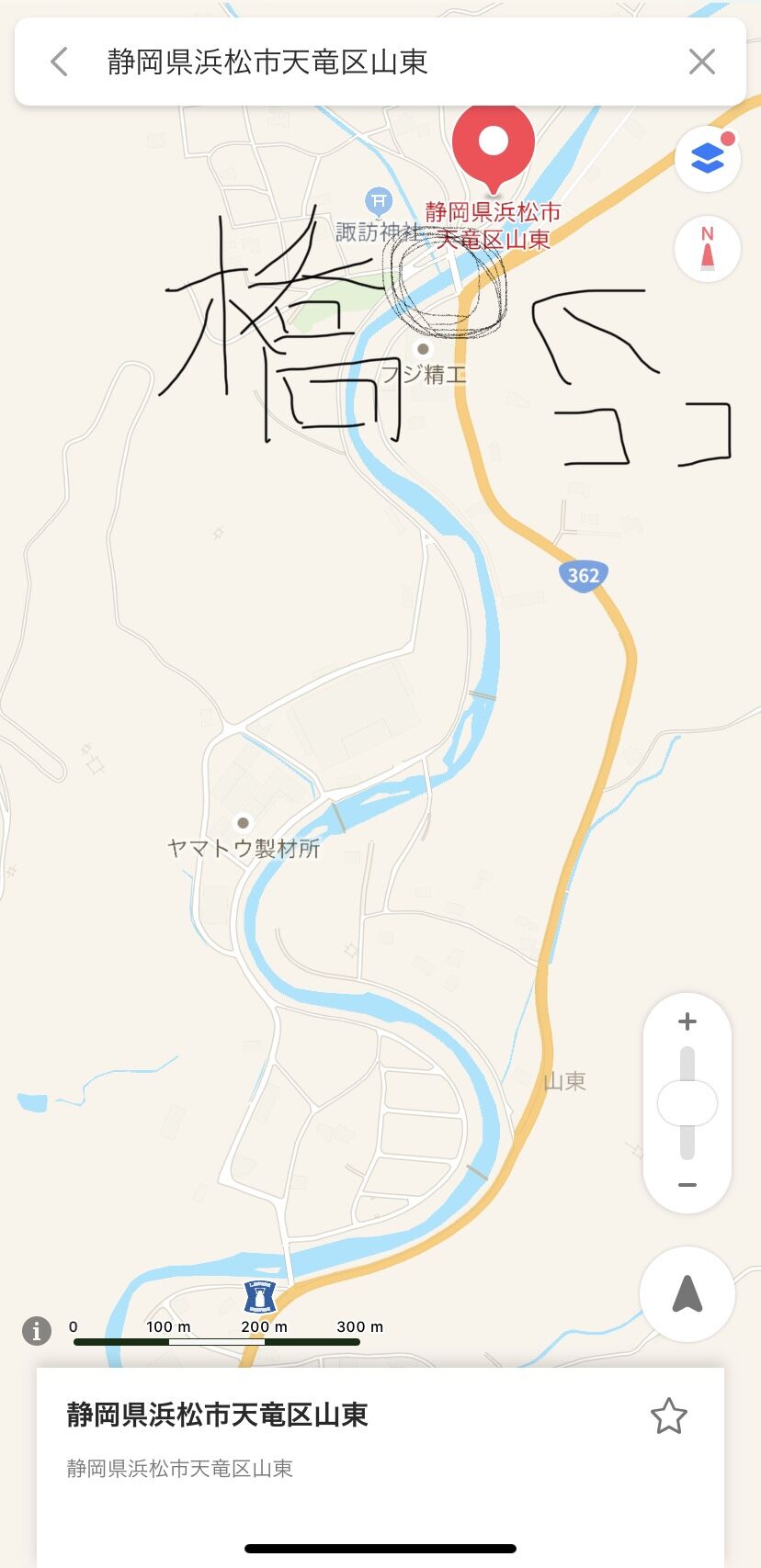Zoom in with the plus button
The image size is (761, 1568).
pos(687,1021)
